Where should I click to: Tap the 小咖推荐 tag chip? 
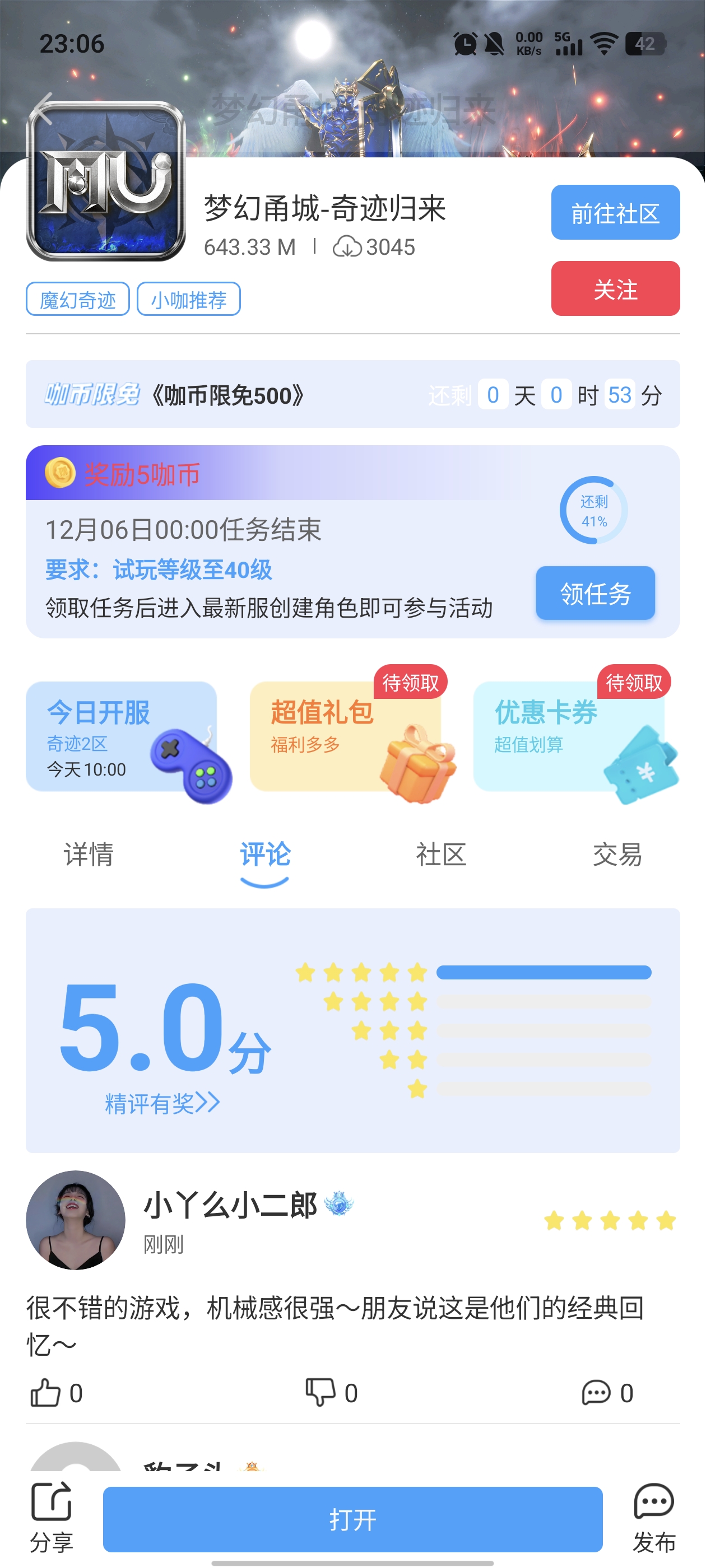coord(188,300)
